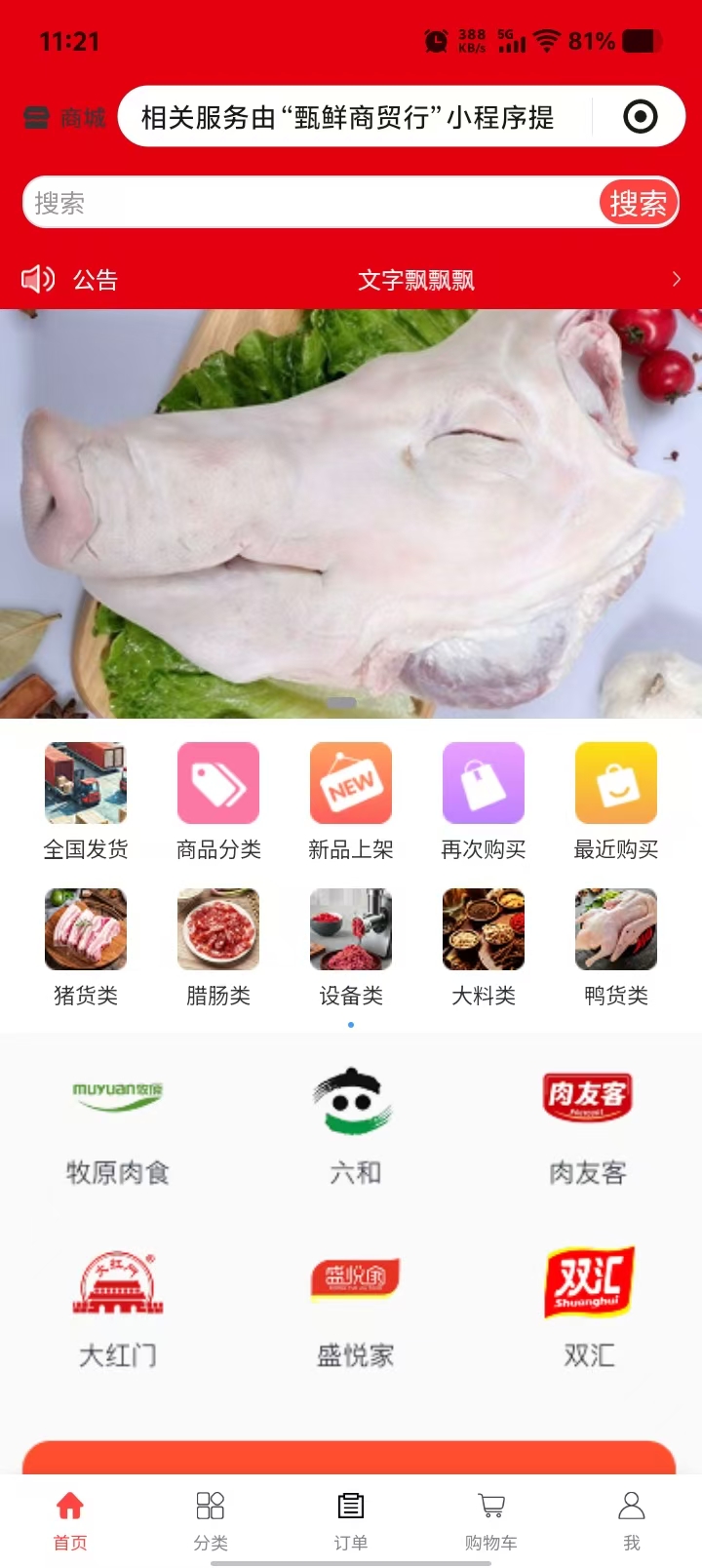Open the 双汇 brand
702x1568 pixels.
(x=589, y=1307)
